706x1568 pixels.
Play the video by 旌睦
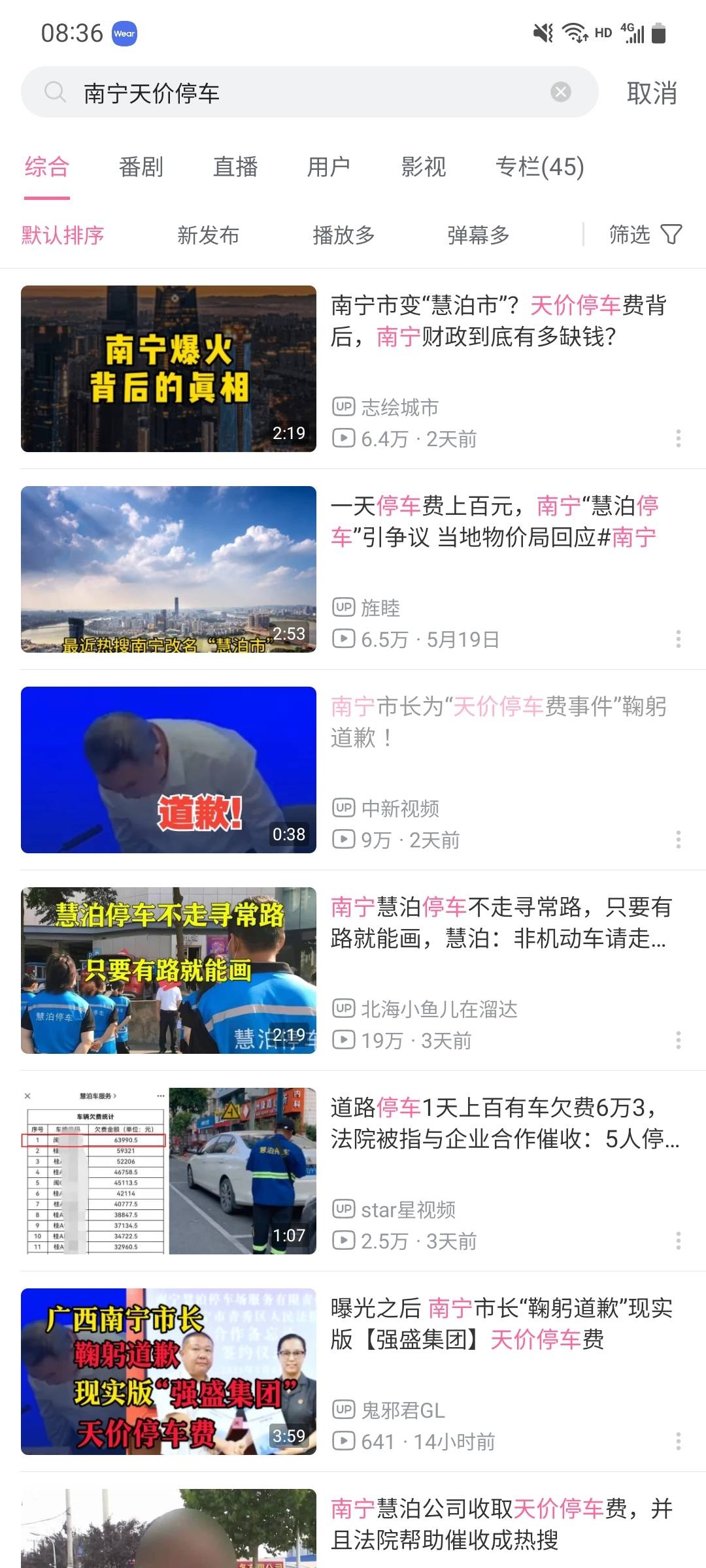pos(169,569)
